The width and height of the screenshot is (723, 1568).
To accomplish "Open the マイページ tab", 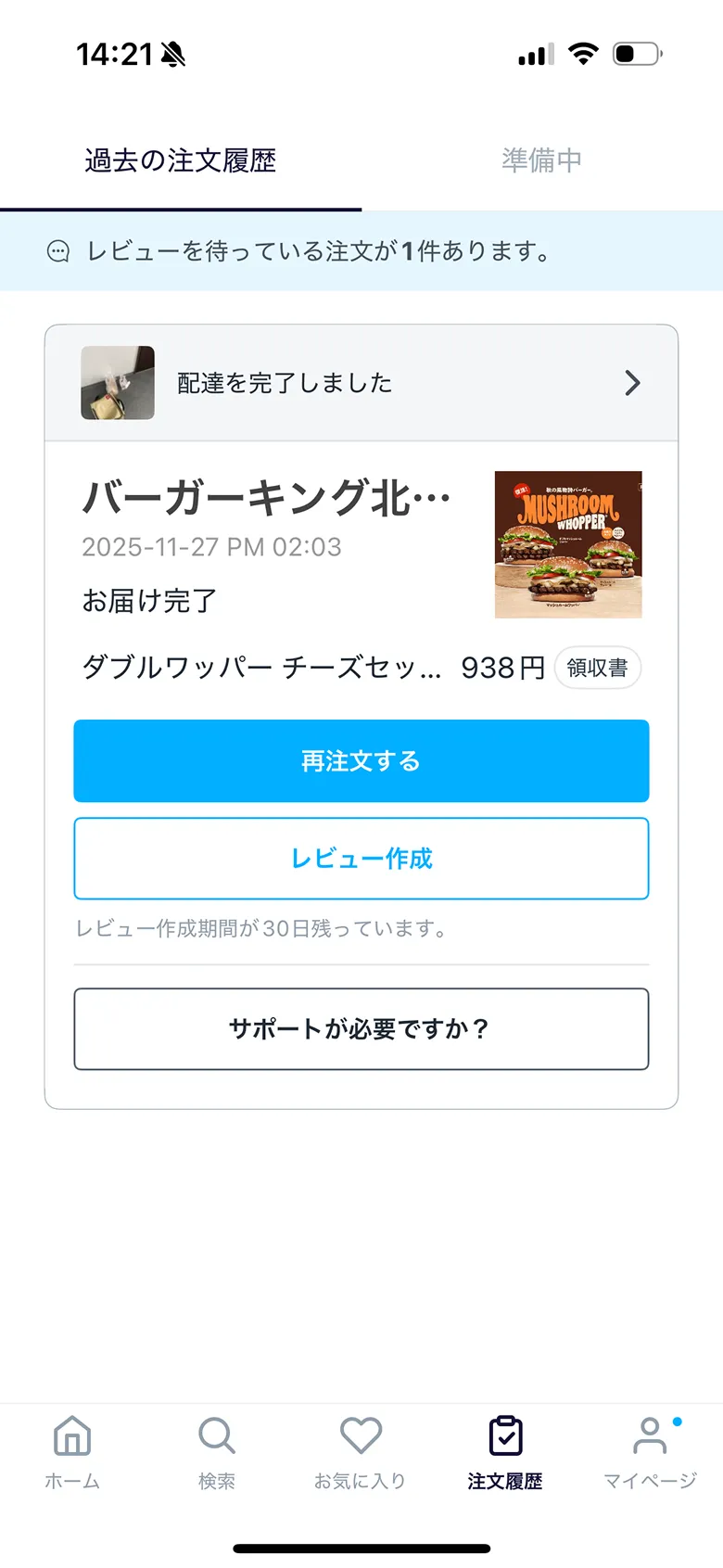I will click(x=650, y=1452).
